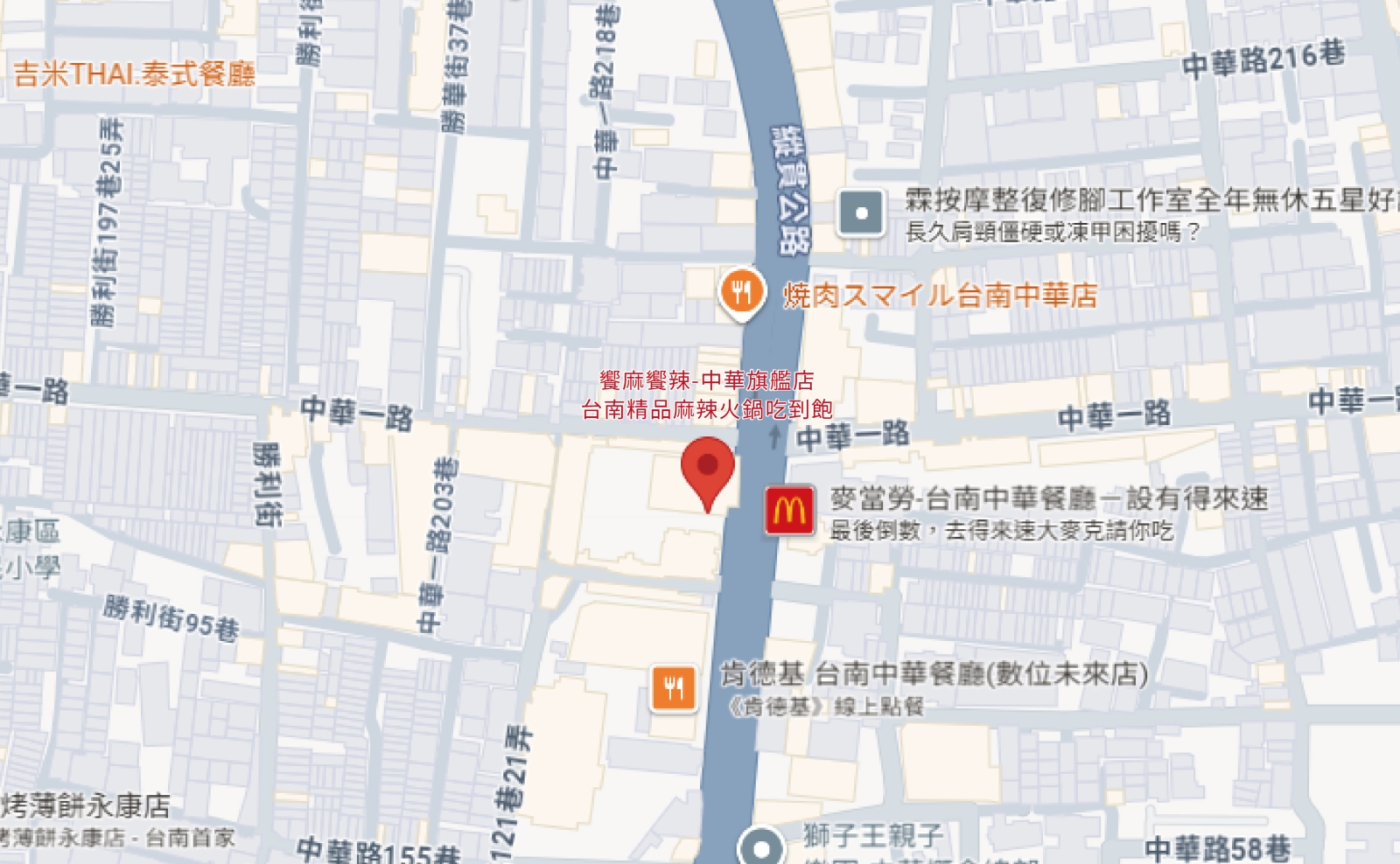The image size is (1400, 864).
Task: Open the McDonald's 麥當勞-台南中華餐廳 marker
Action: coord(788,511)
